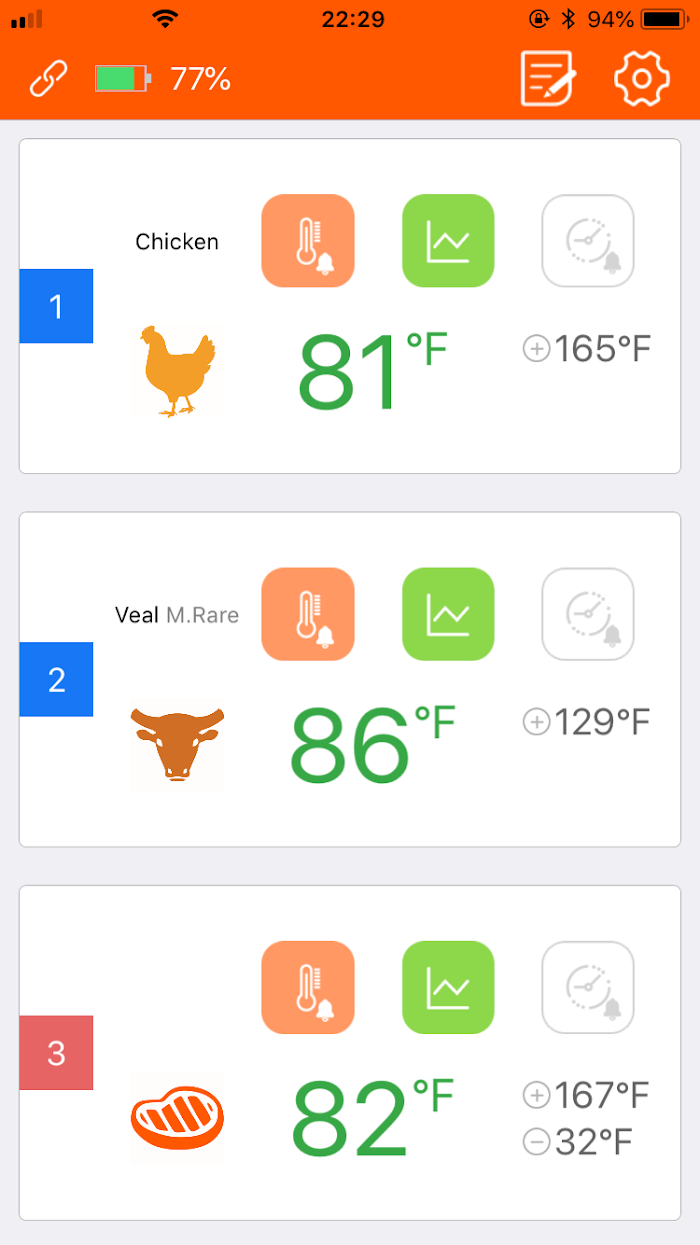Open the device connection link icon
The image size is (700, 1245).
click(48, 79)
